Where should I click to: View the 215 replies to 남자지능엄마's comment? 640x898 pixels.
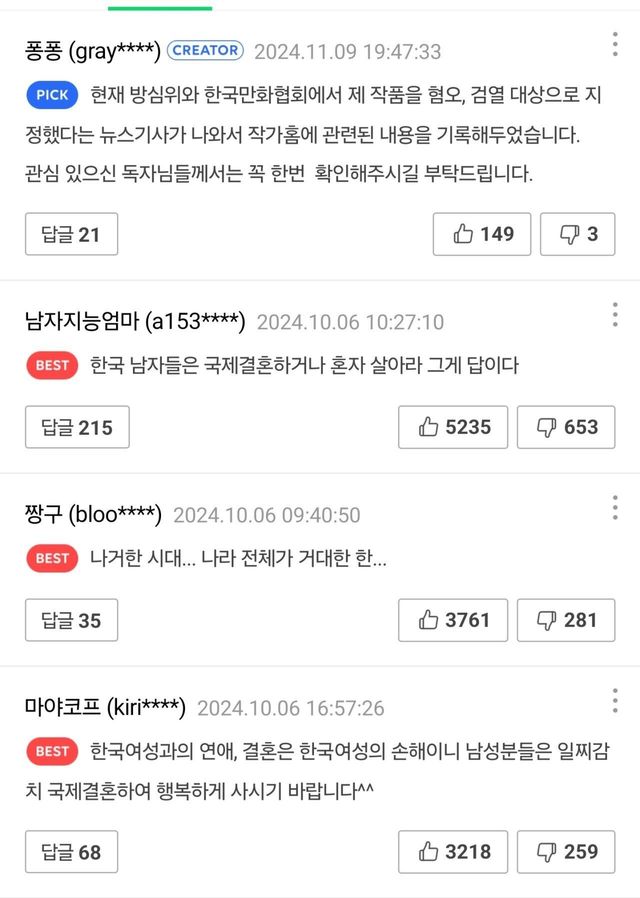77,428
